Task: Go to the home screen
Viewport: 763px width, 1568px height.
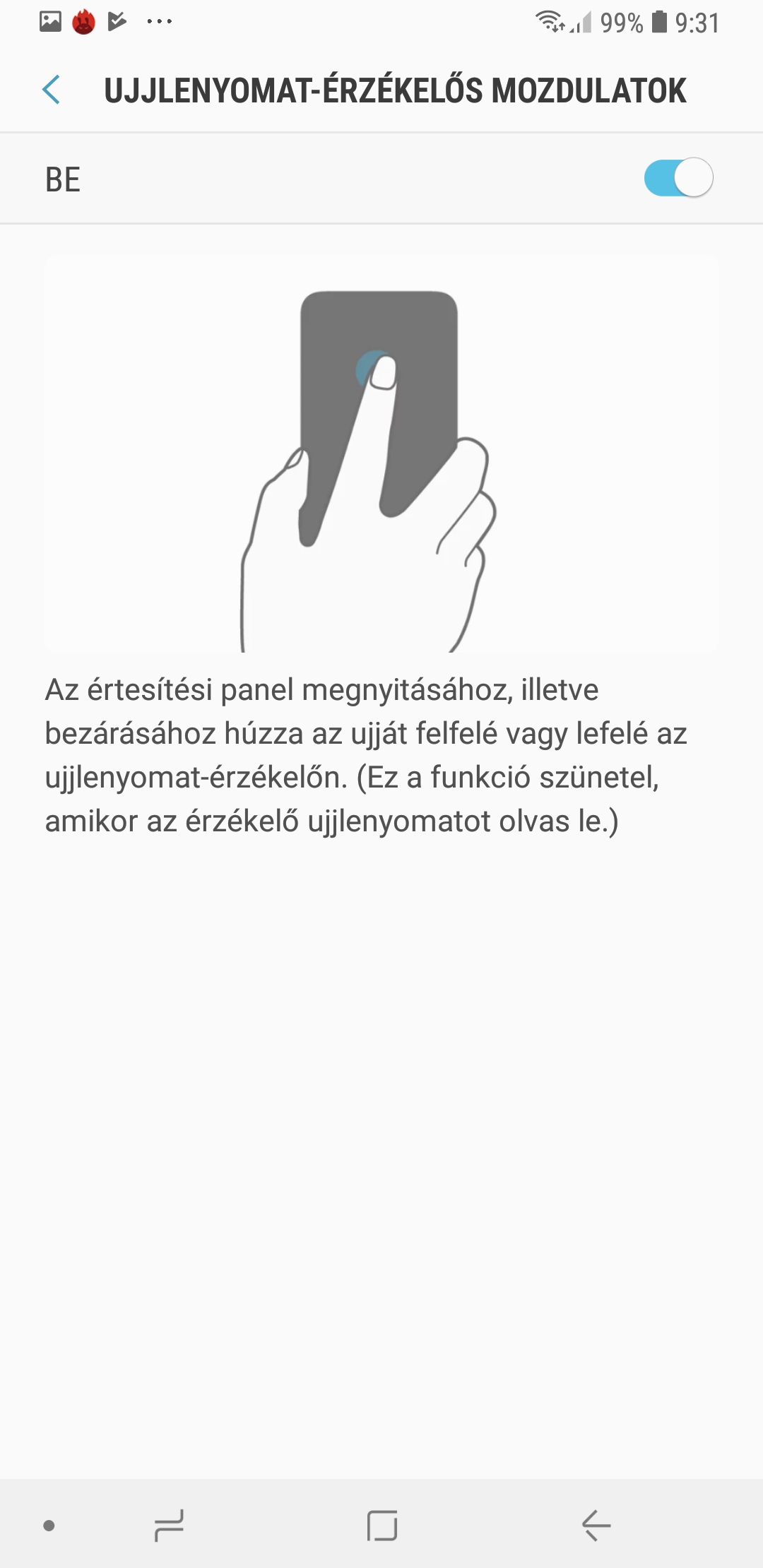Action: pos(381,1525)
